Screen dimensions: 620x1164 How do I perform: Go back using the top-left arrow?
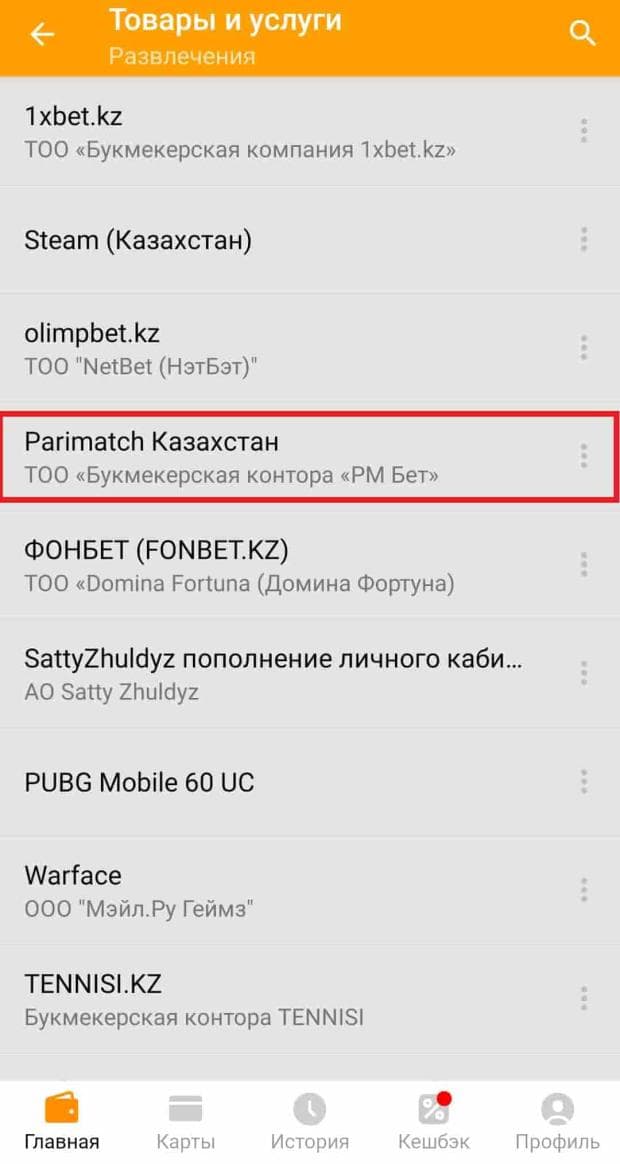tap(41, 35)
